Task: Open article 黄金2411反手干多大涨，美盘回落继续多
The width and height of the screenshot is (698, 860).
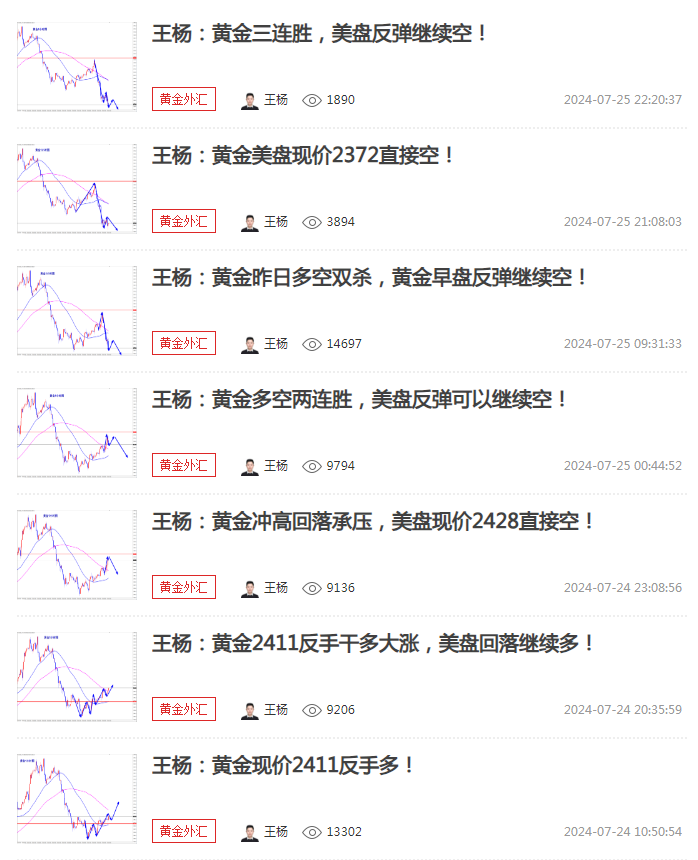Action: pos(373,644)
